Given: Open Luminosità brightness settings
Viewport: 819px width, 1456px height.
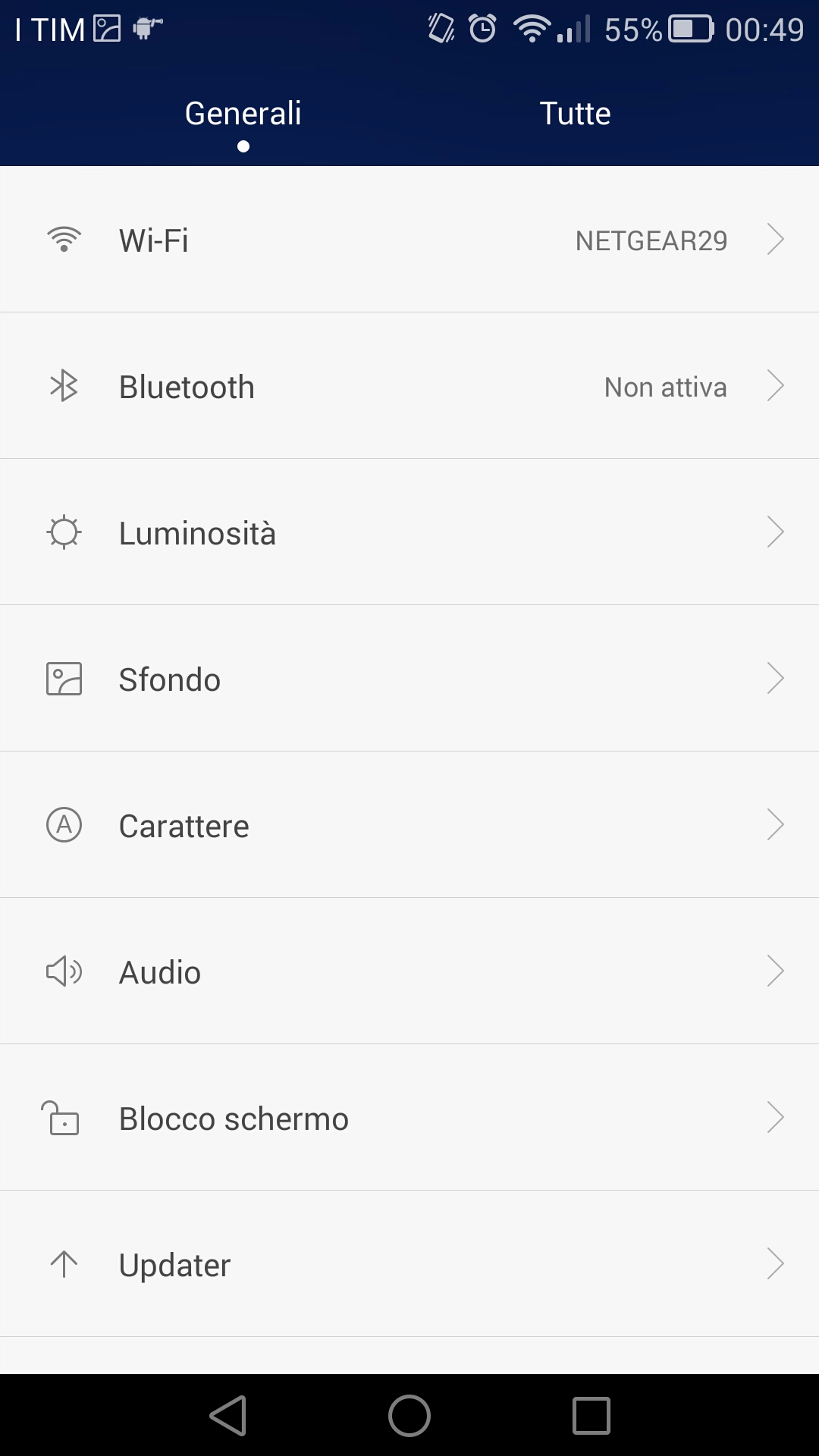Looking at the screenshot, I should [409, 532].
